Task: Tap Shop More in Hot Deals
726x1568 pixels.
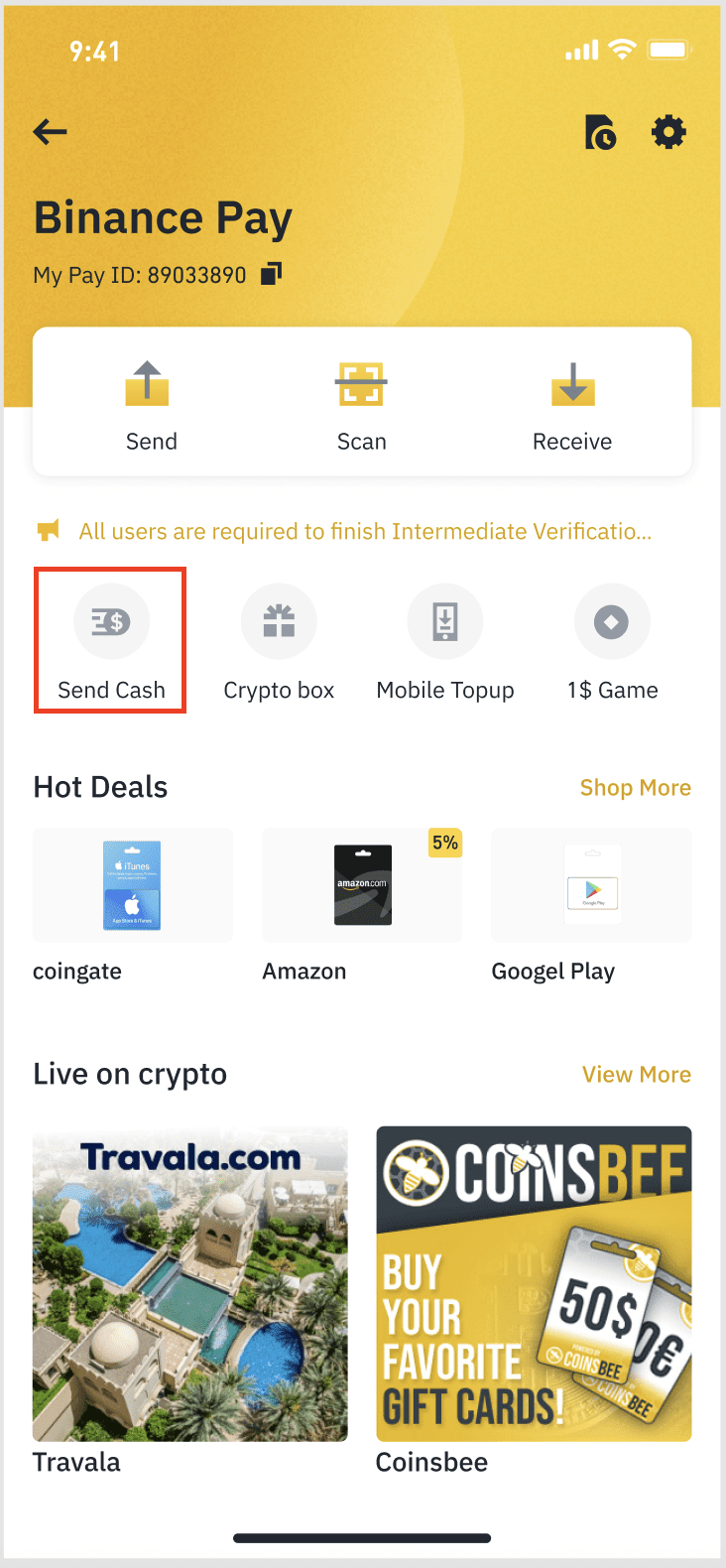Action: point(636,788)
